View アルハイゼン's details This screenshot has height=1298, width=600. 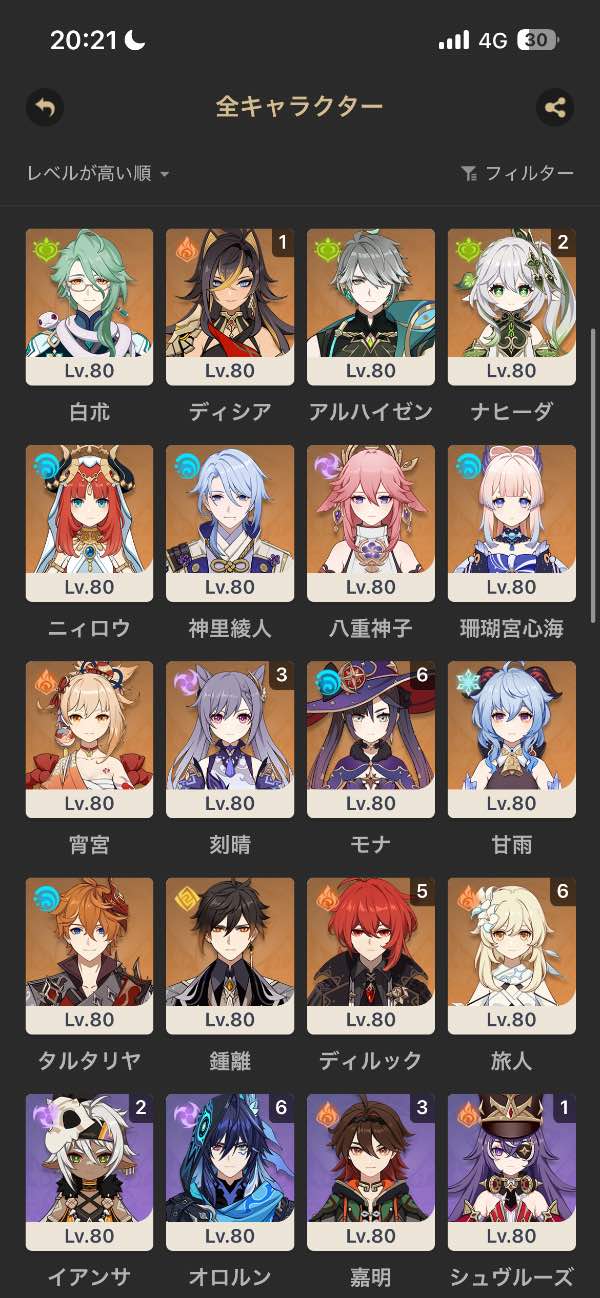point(371,306)
